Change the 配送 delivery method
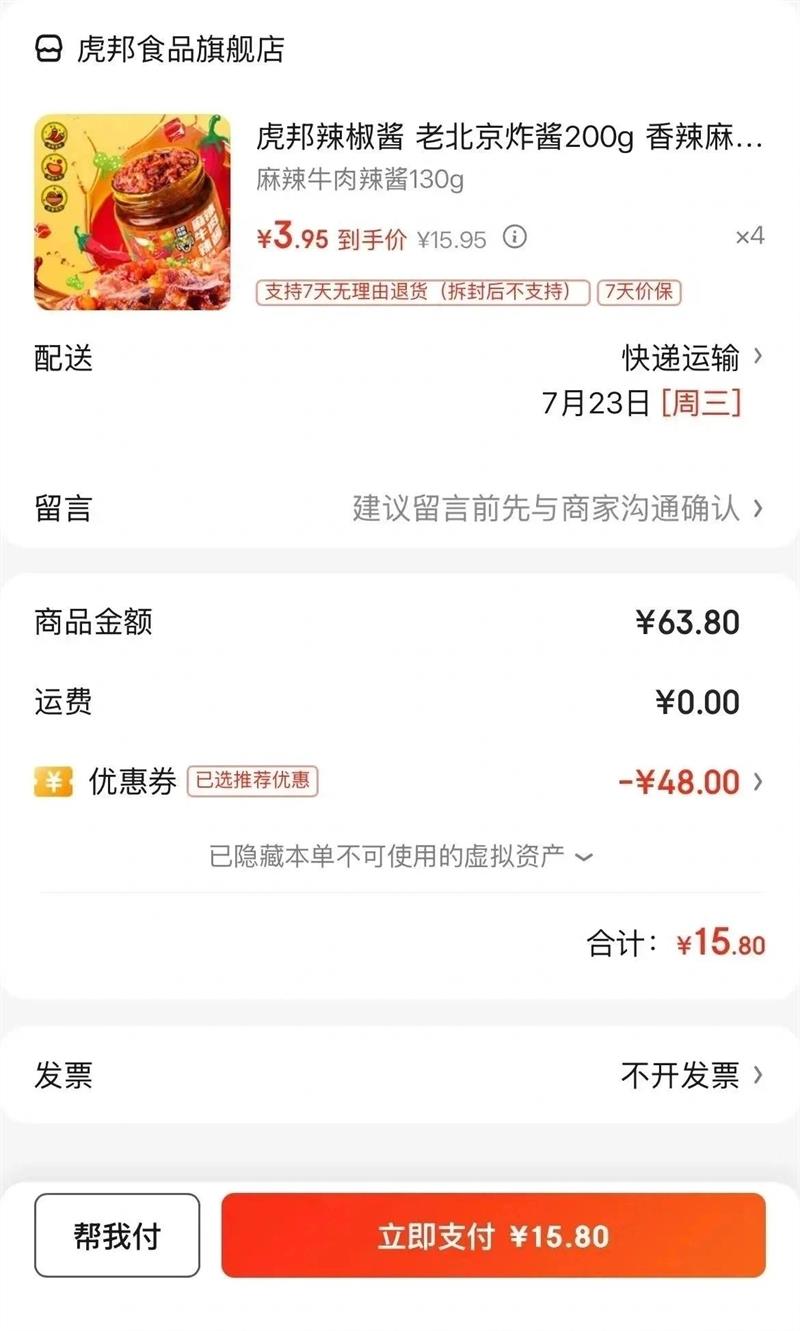800x1331 pixels. coord(692,357)
